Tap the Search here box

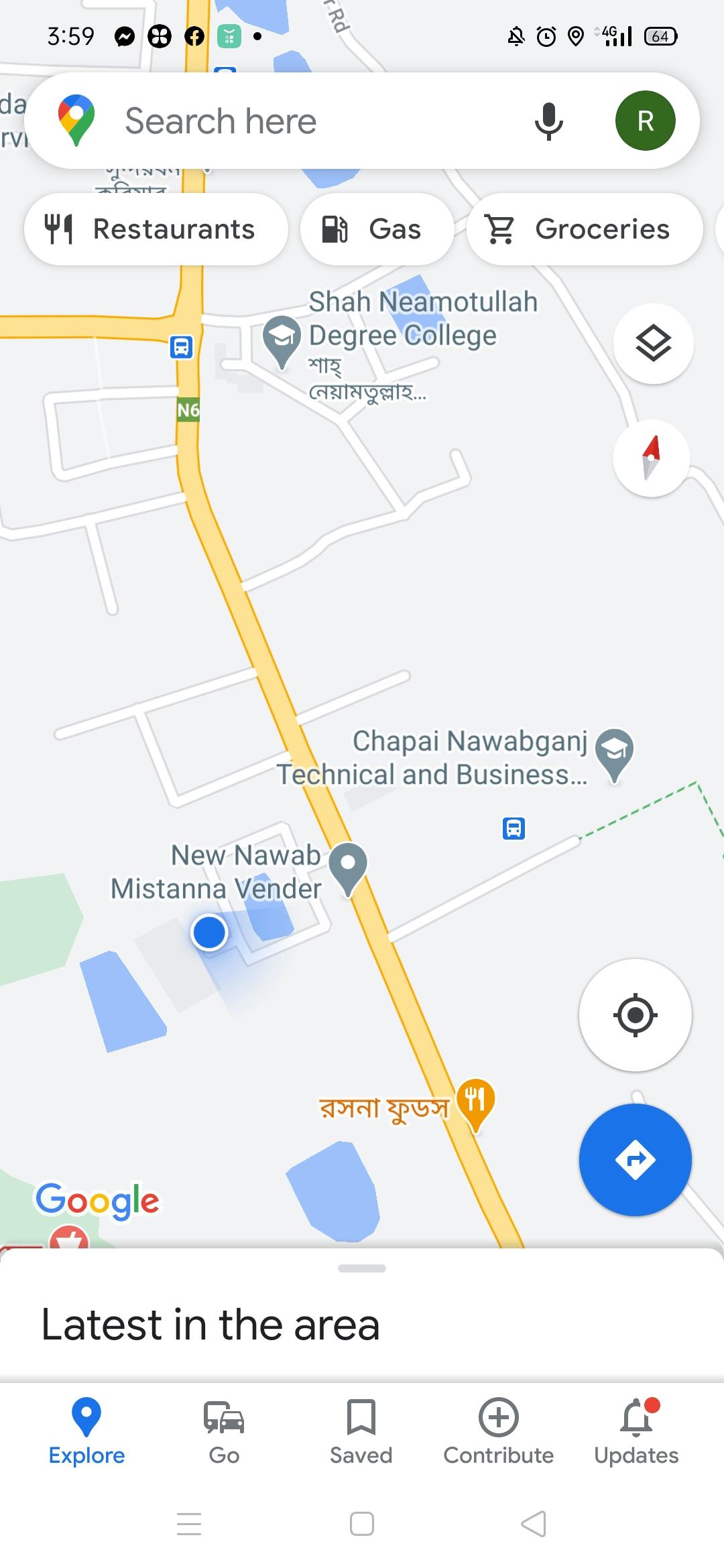(302, 121)
